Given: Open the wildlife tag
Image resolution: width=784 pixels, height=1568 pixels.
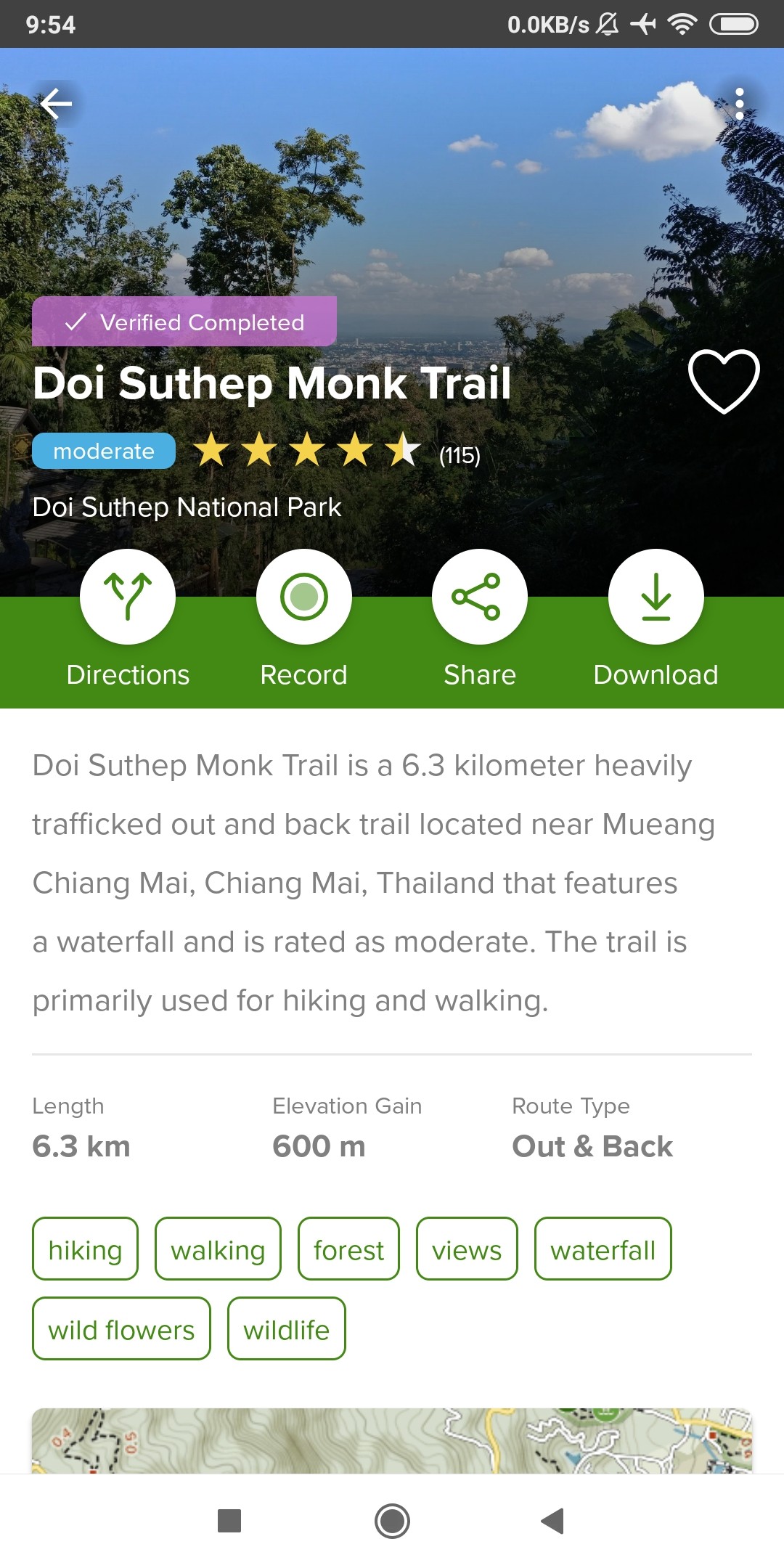Looking at the screenshot, I should pyautogui.click(x=286, y=1329).
